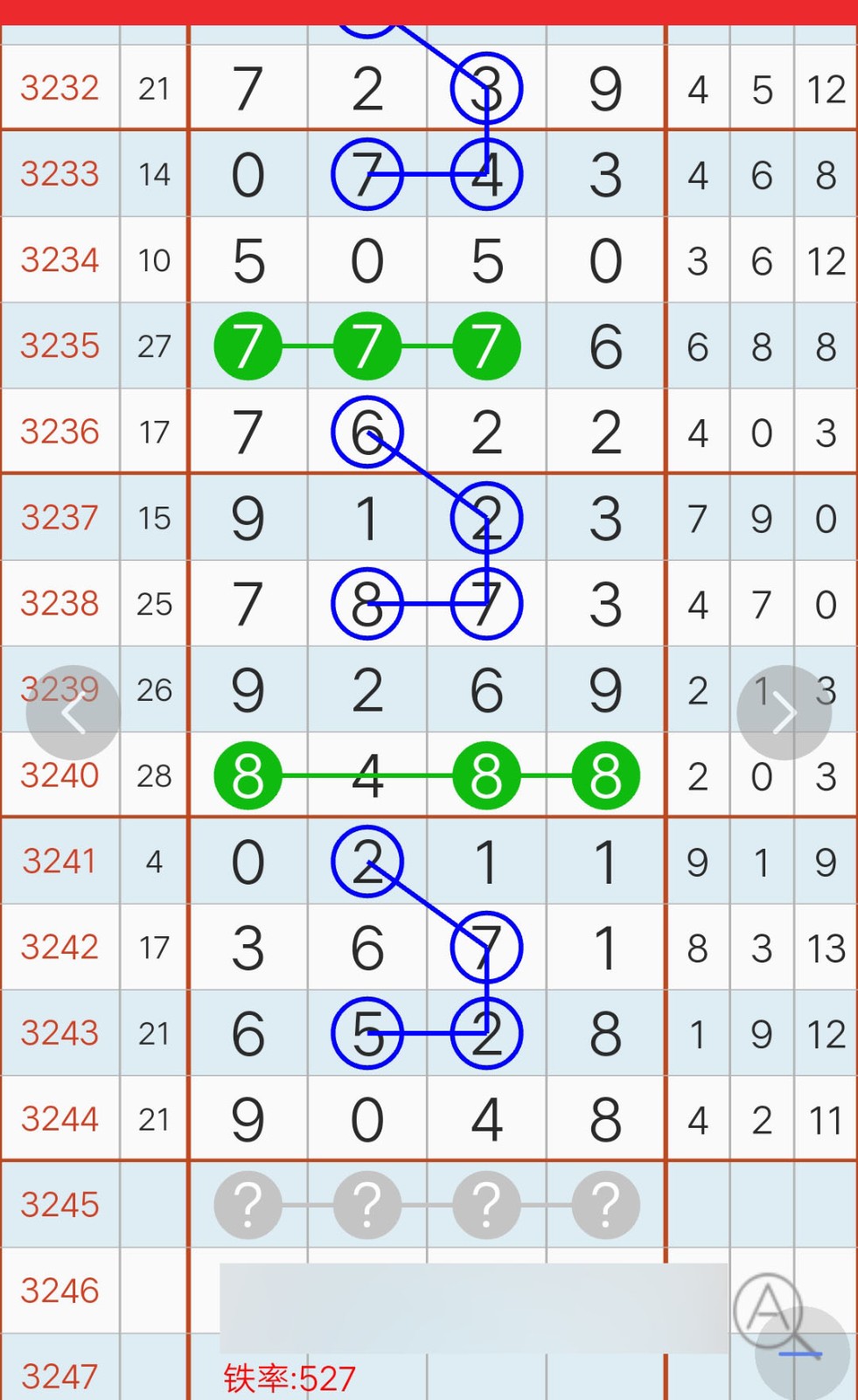This screenshot has width=858, height=1400.
Task: Tap the magnifier text-recognition icon
Action: tap(771, 1311)
